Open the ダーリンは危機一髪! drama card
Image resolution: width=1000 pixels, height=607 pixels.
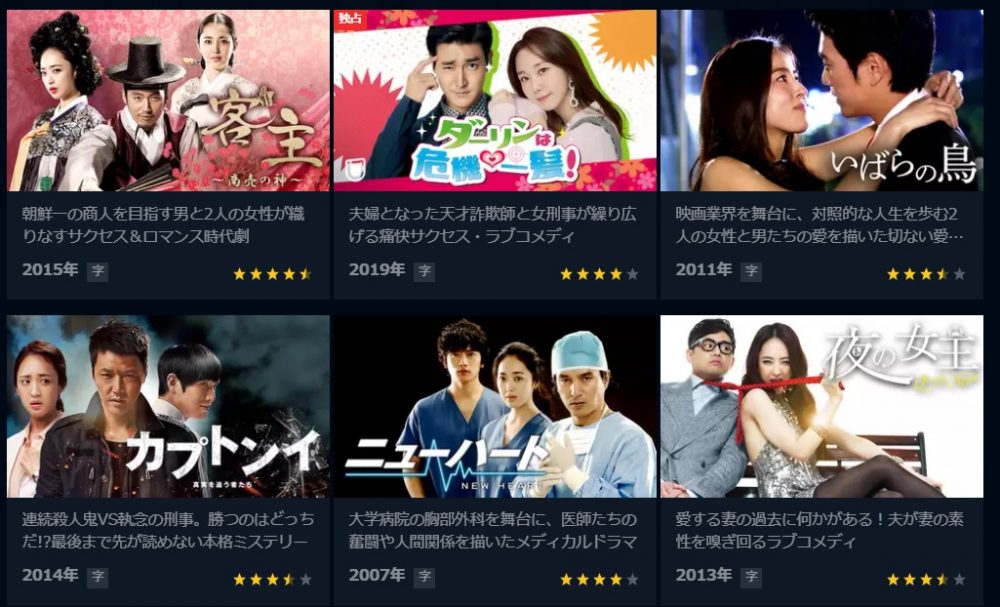[495, 101]
